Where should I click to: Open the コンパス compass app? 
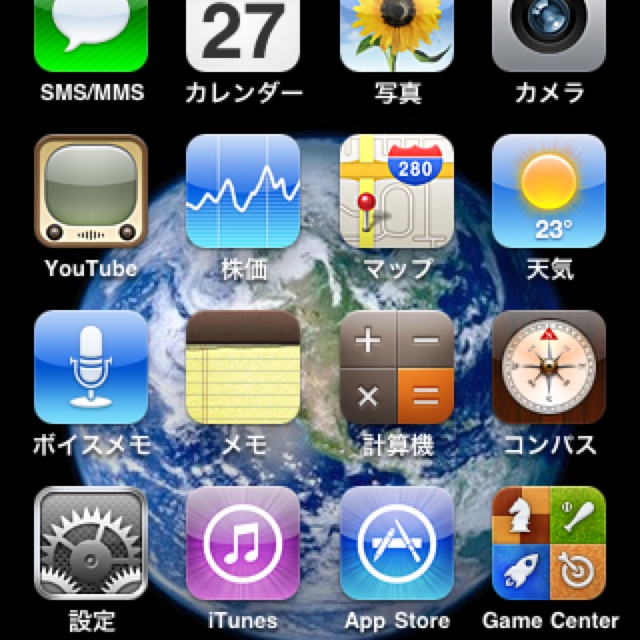point(548,367)
